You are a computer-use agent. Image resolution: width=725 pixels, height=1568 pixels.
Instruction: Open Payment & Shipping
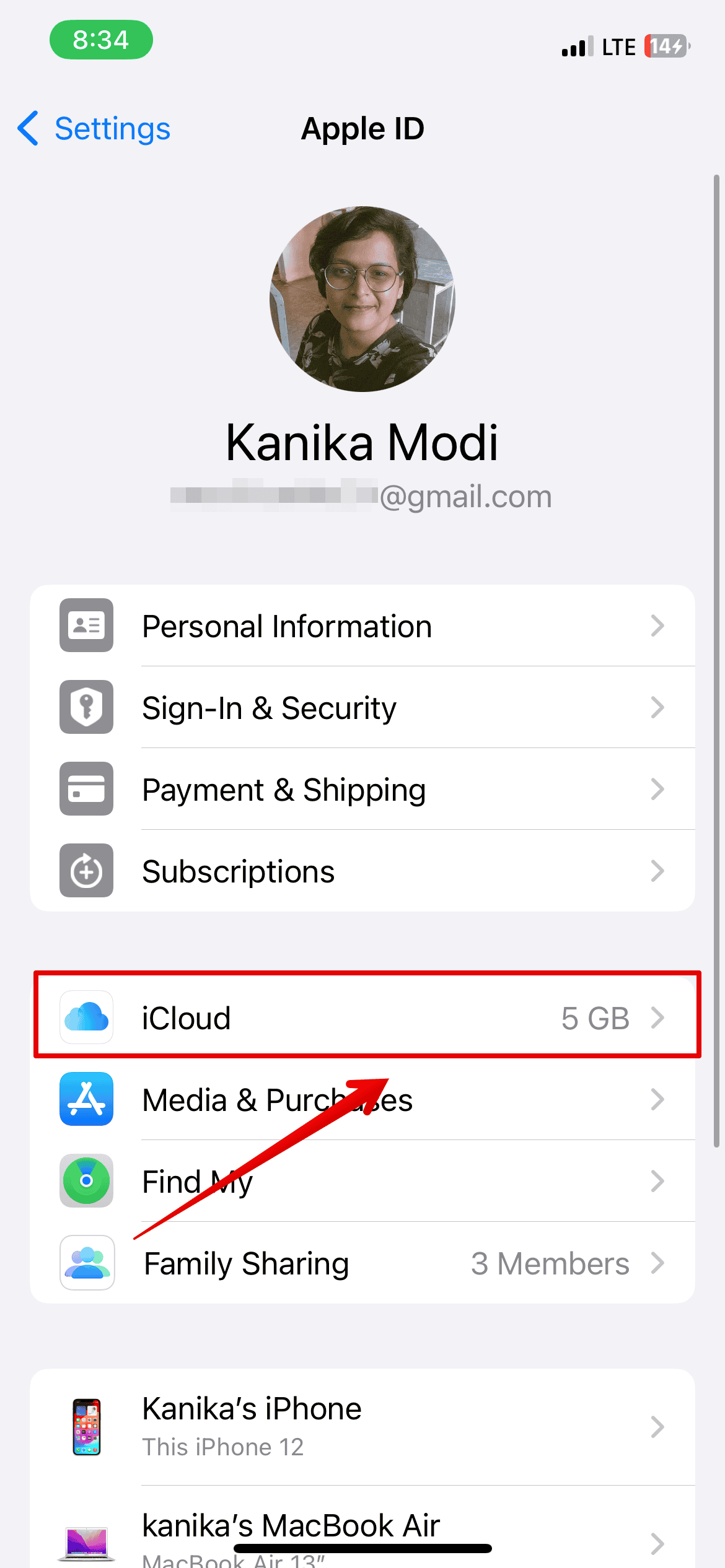click(362, 790)
